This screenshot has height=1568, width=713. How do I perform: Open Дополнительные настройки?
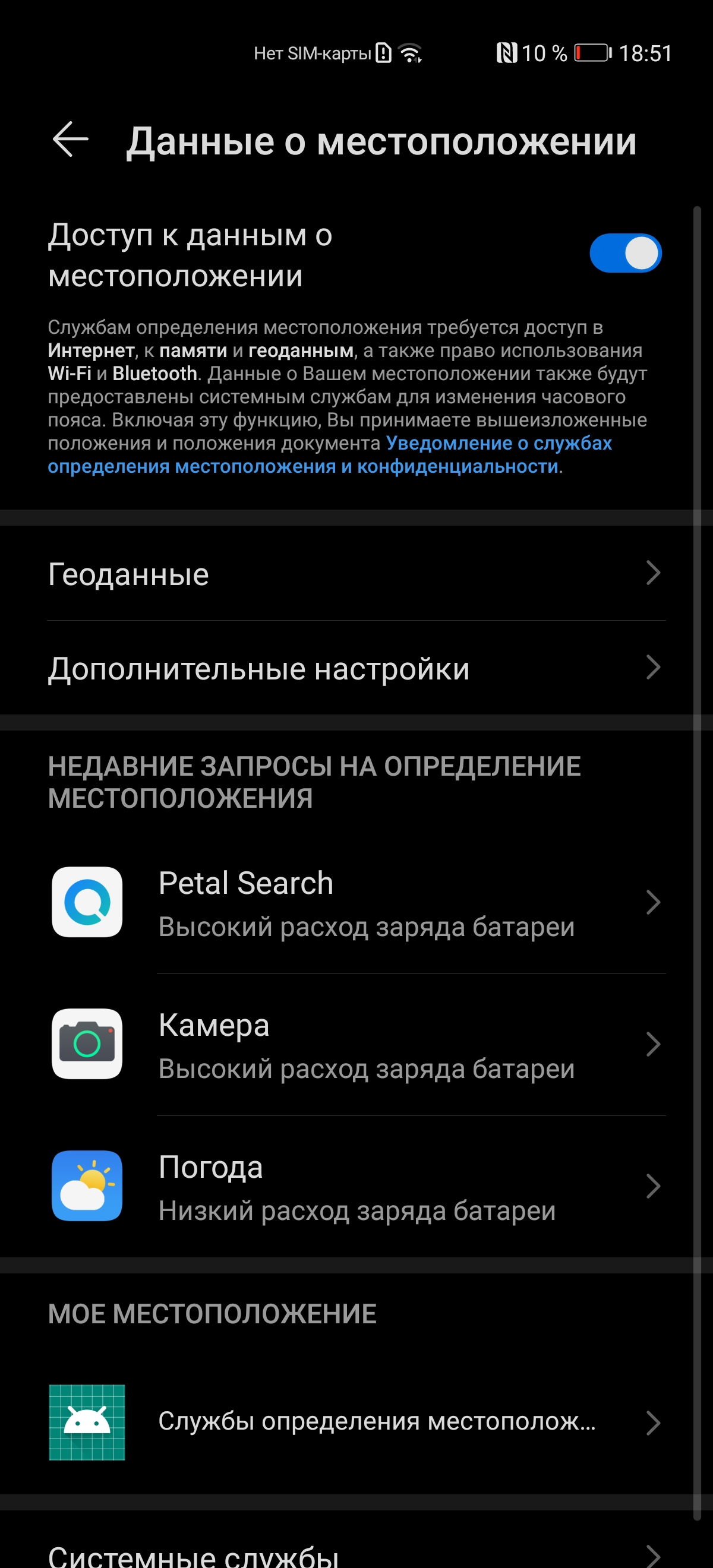pos(356,668)
